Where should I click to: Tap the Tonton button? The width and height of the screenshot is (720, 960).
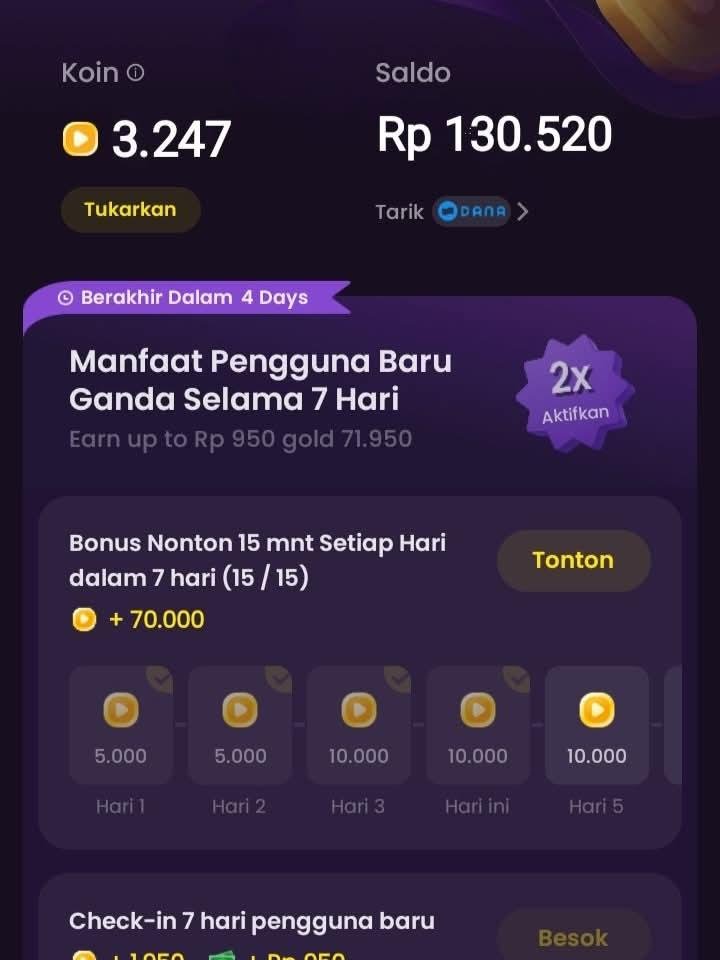pos(573,560)
